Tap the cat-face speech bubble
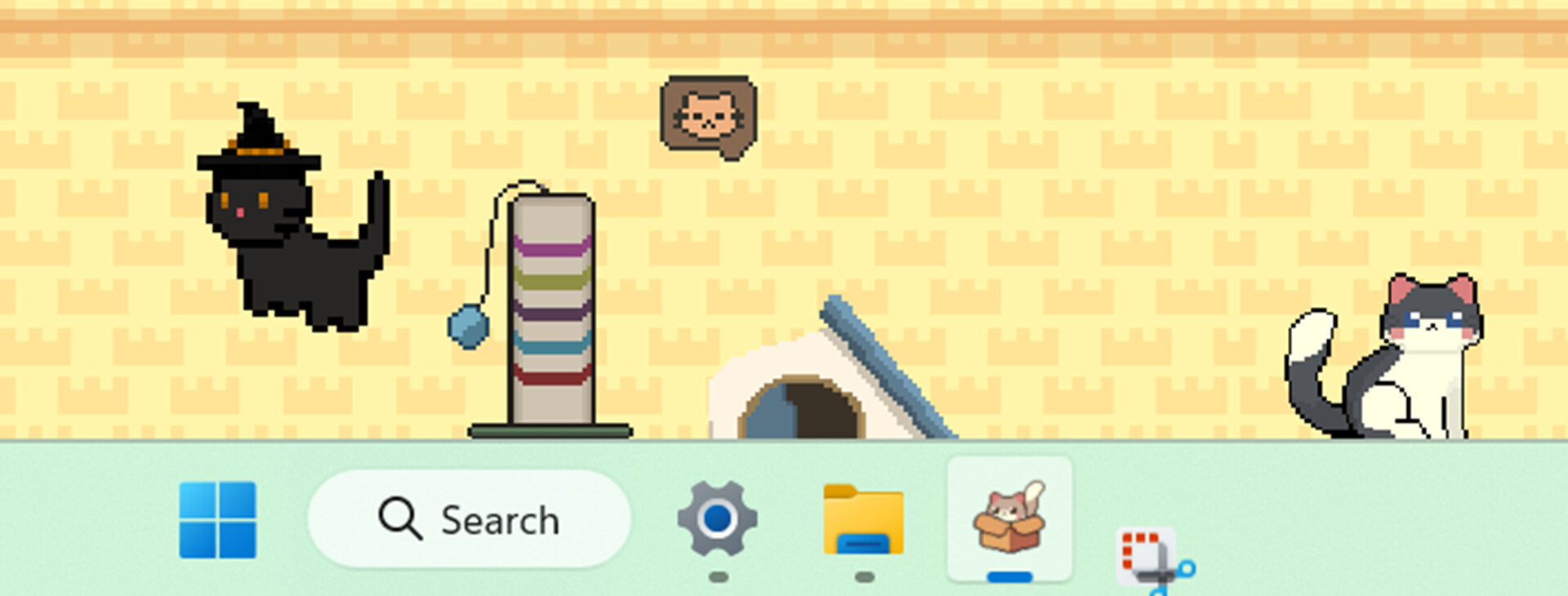Image resolution: width=1568 pixels, height=596 pixels. coord(707,116)
